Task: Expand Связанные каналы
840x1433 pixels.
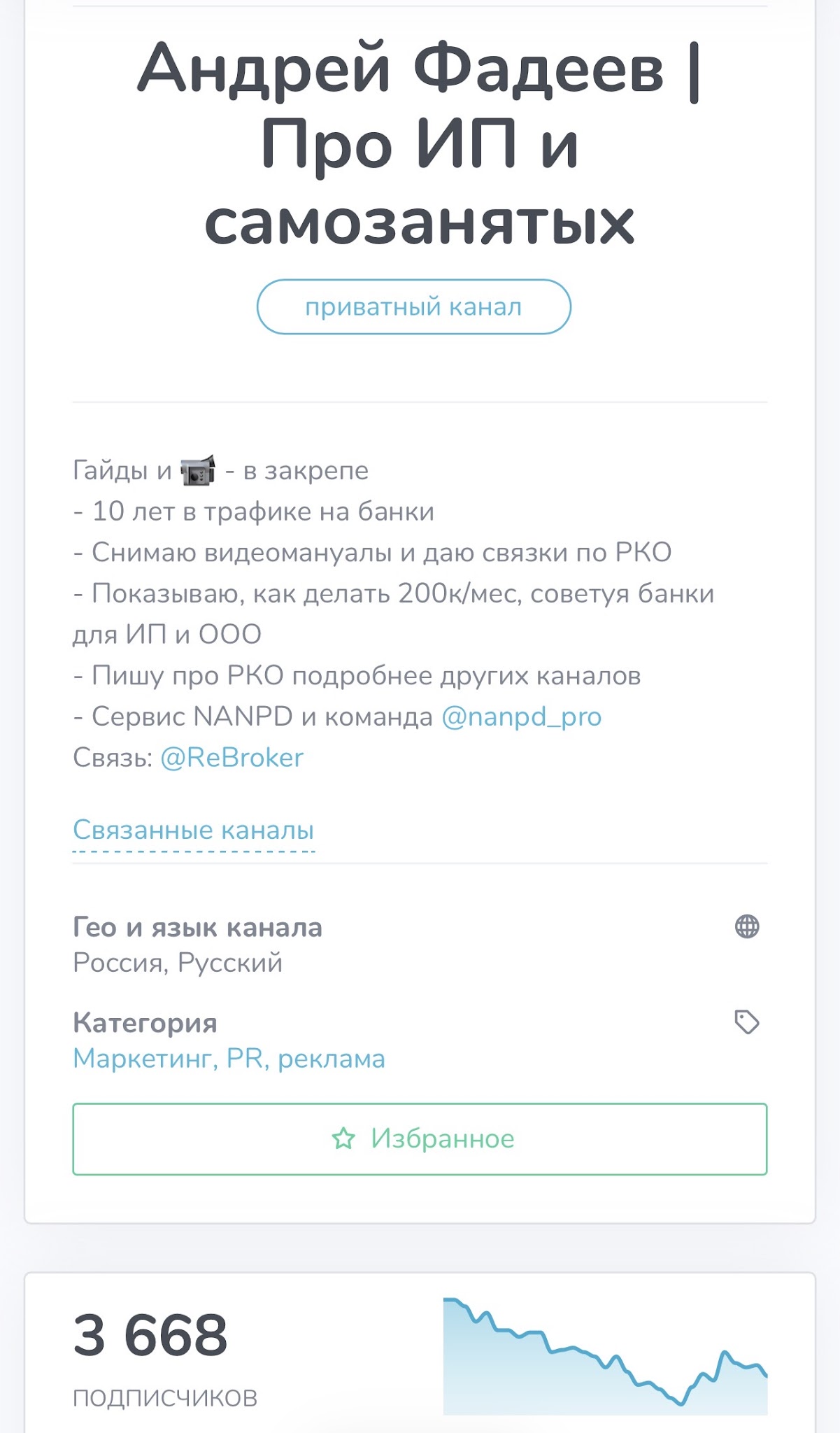Action: [x=194, y=831]
